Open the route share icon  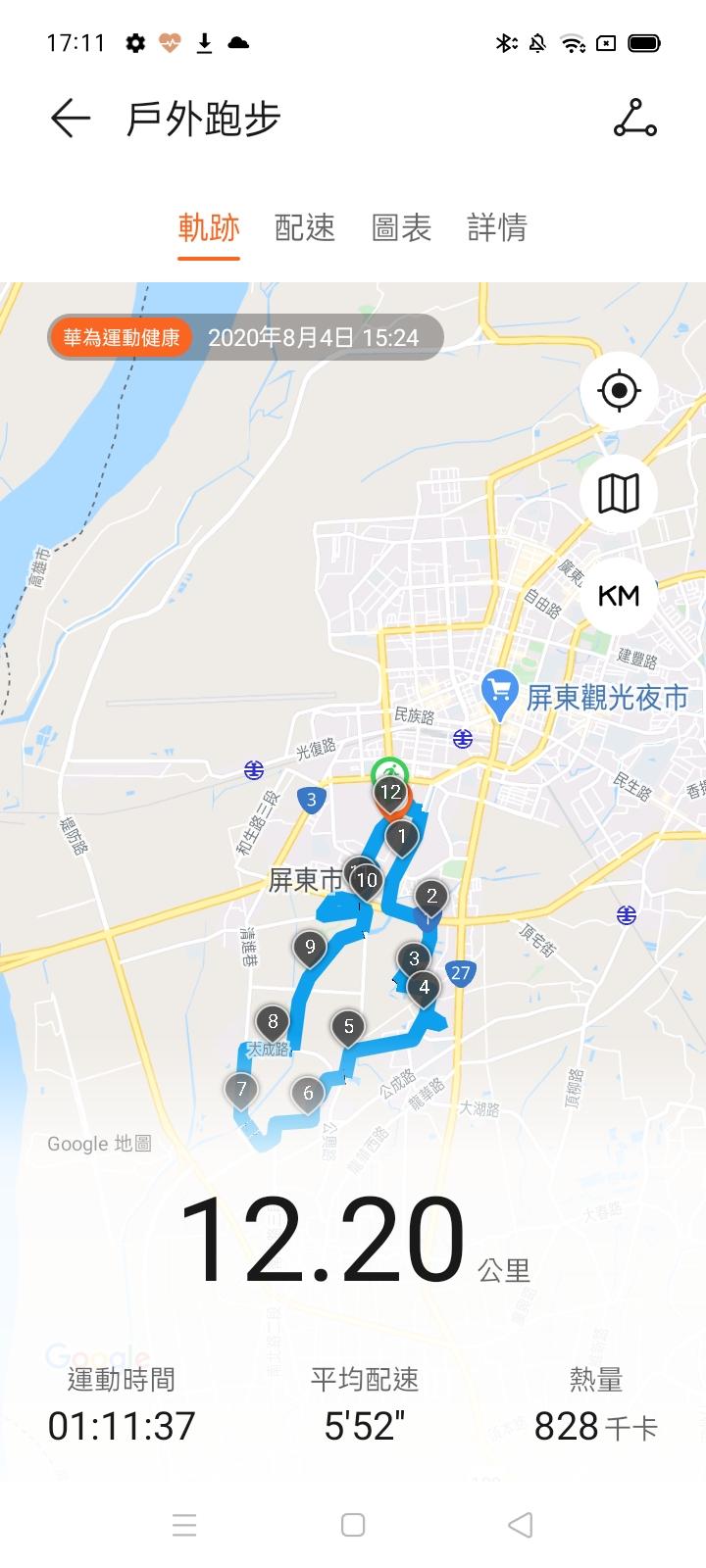click(634, 119)
